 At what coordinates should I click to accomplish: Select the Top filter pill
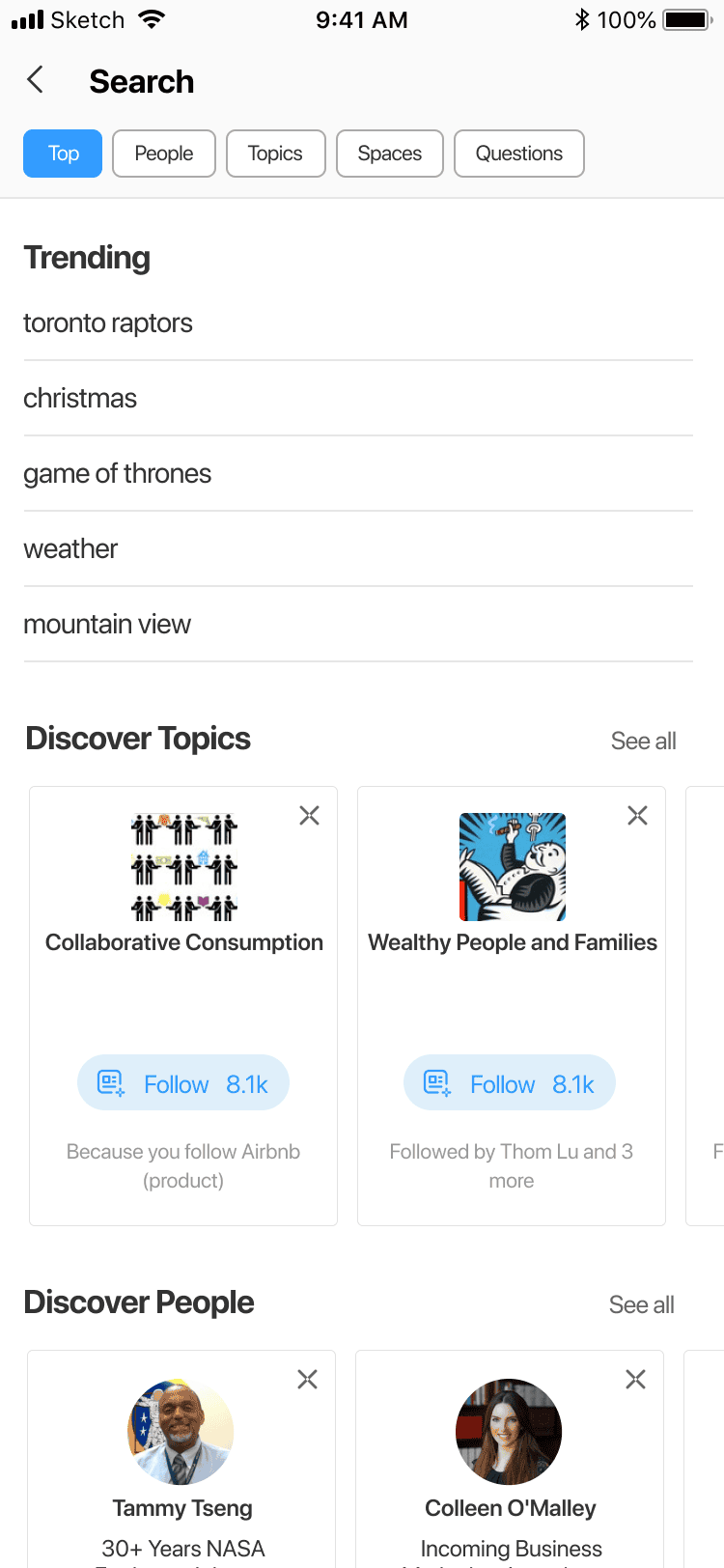pos(62,153)
